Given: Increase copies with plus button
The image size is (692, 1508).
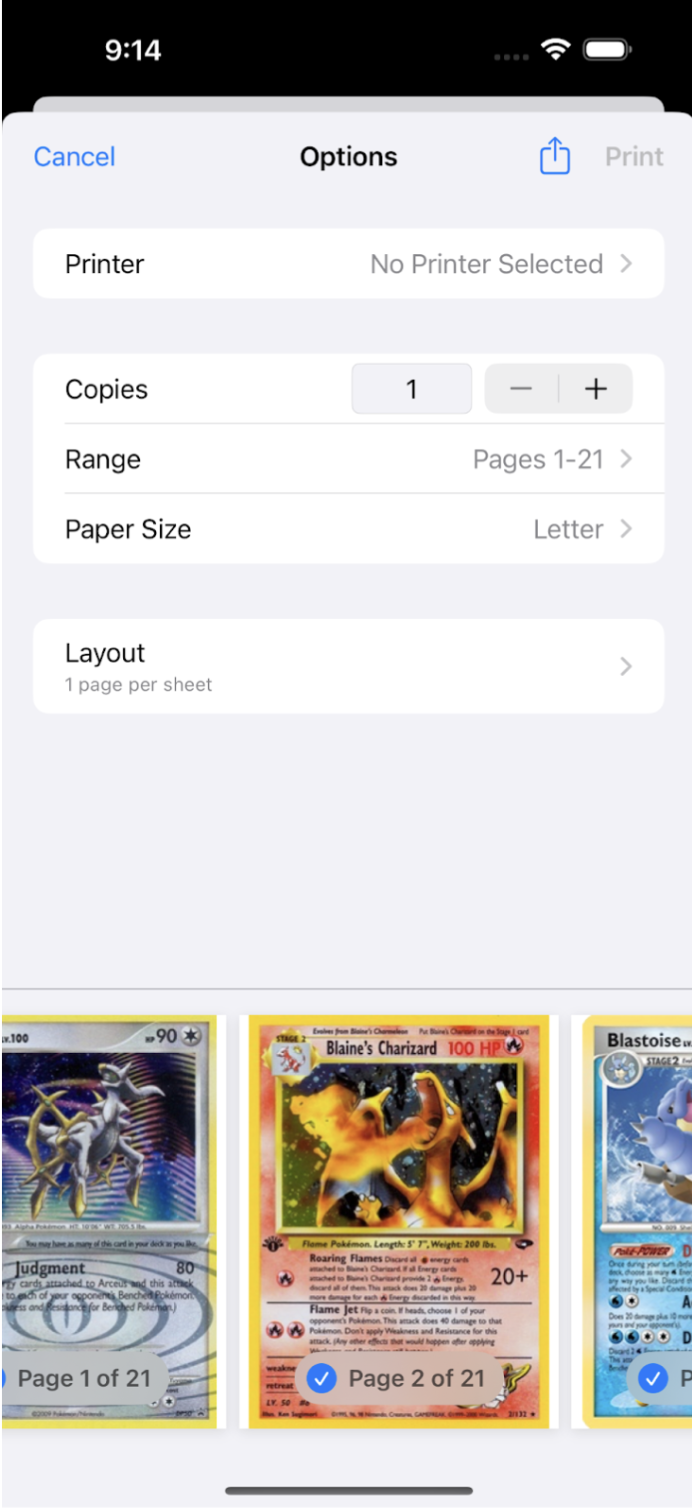Looking at the screenshot, I should [x=596, y=389].
